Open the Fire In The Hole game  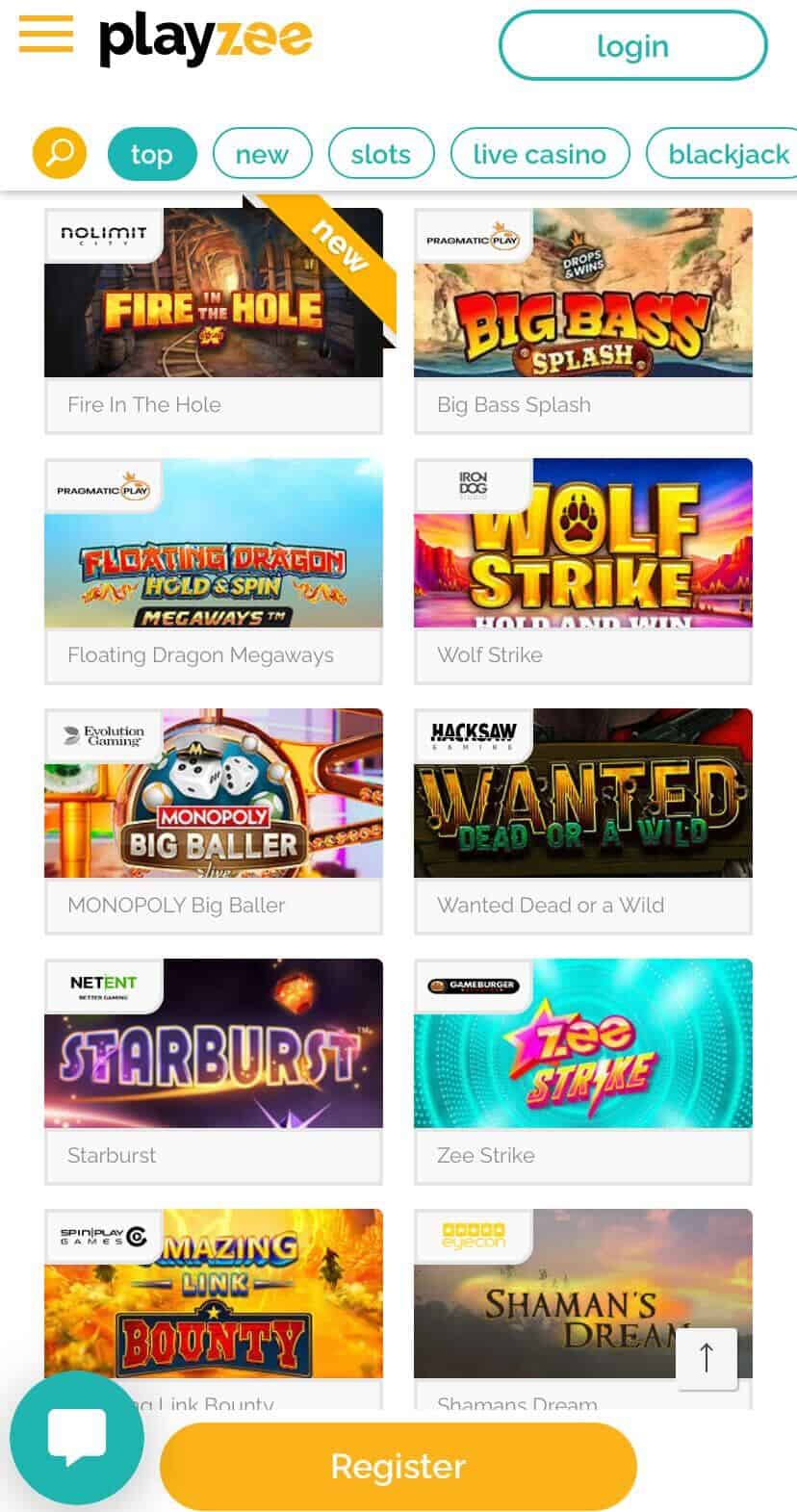click(214, 320)
